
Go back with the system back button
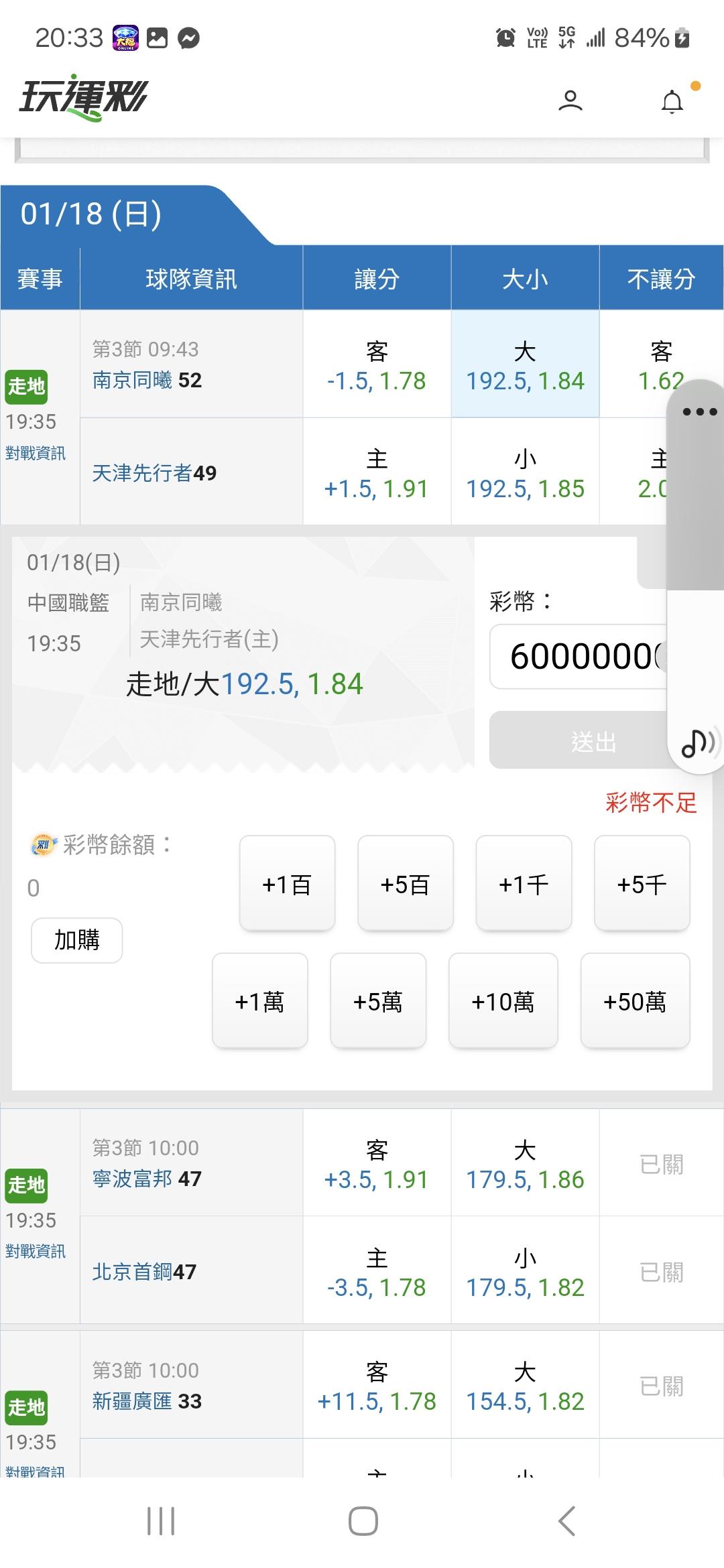pos(566,1520)
